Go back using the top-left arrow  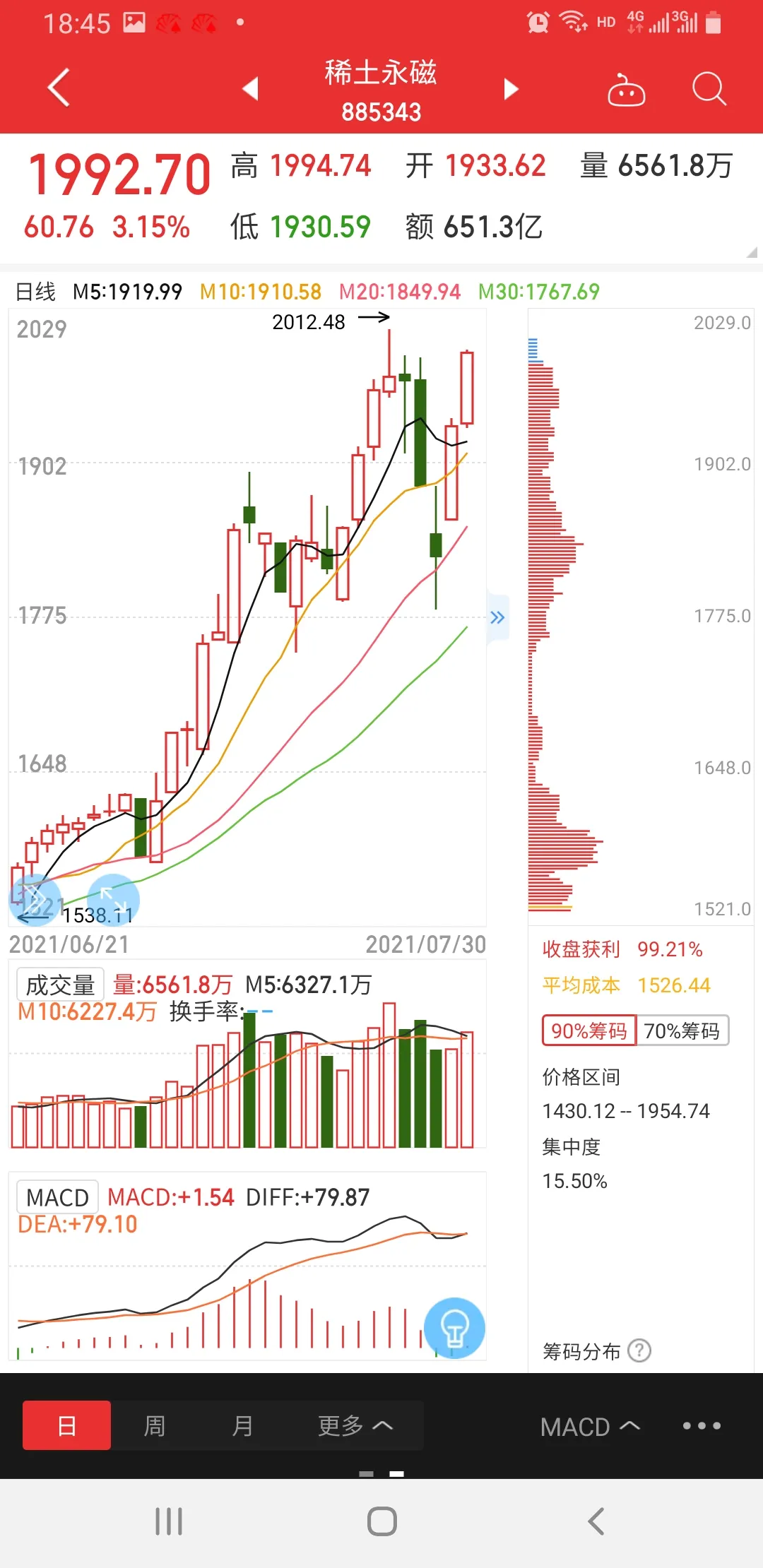pos(59,88)
